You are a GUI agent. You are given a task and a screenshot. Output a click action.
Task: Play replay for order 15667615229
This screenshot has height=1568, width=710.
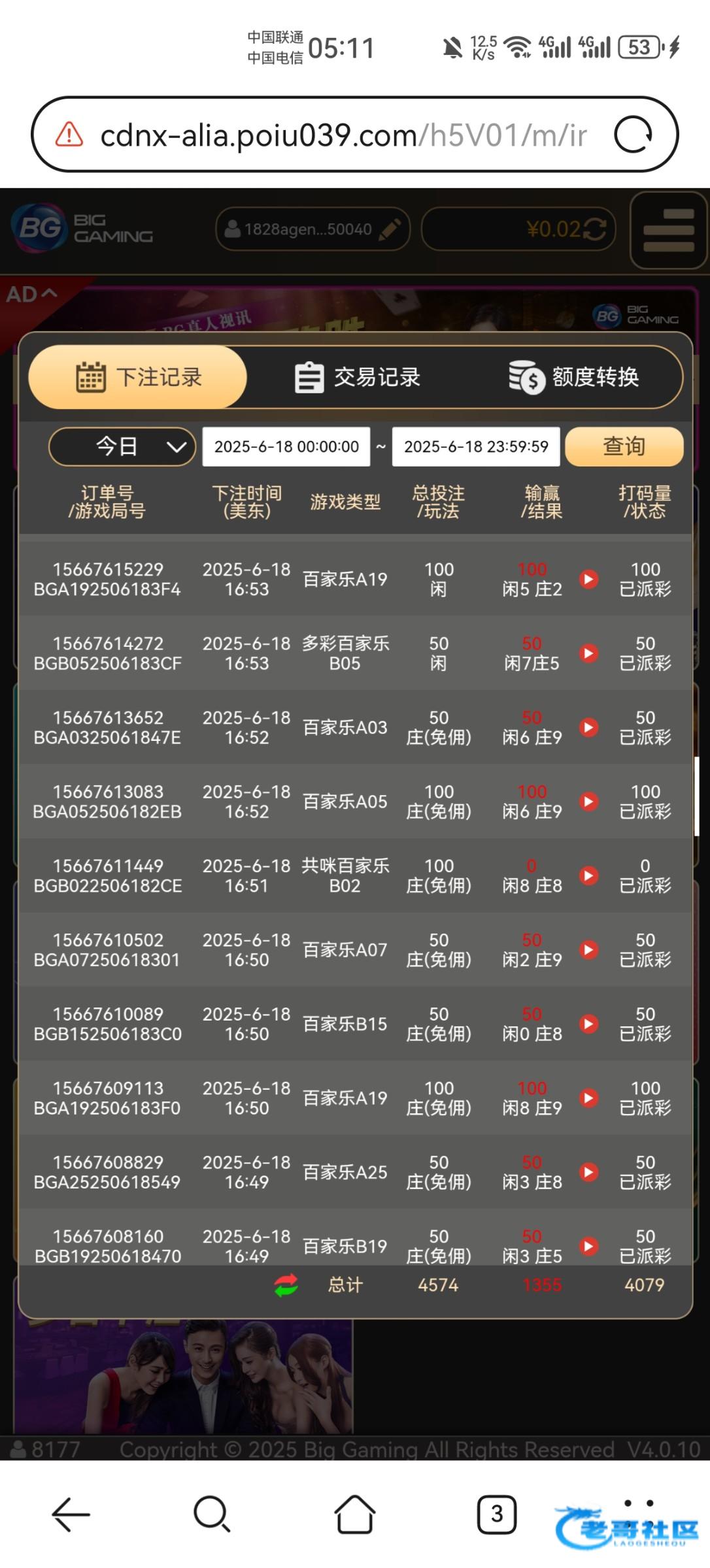click(589, 579)
